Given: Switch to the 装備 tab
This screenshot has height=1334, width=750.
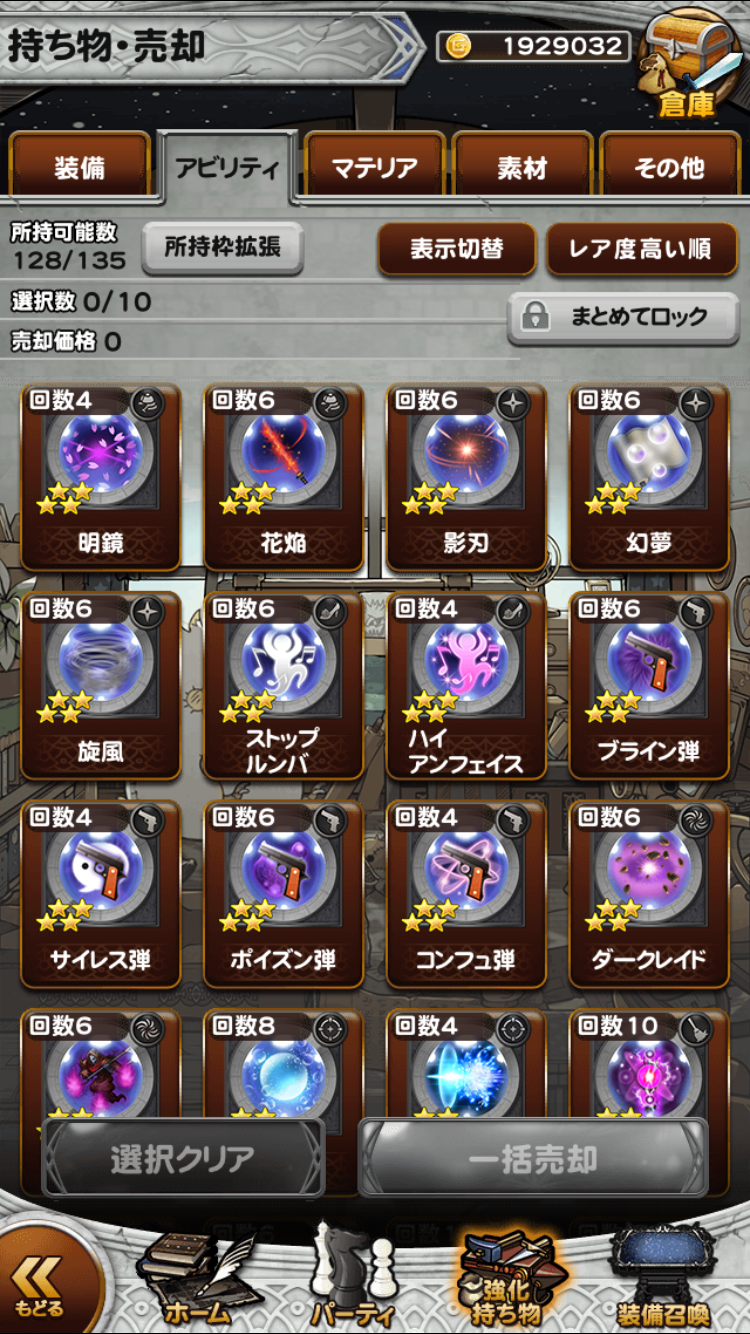Looking at the screenshot, I should [x=80, y=167].
